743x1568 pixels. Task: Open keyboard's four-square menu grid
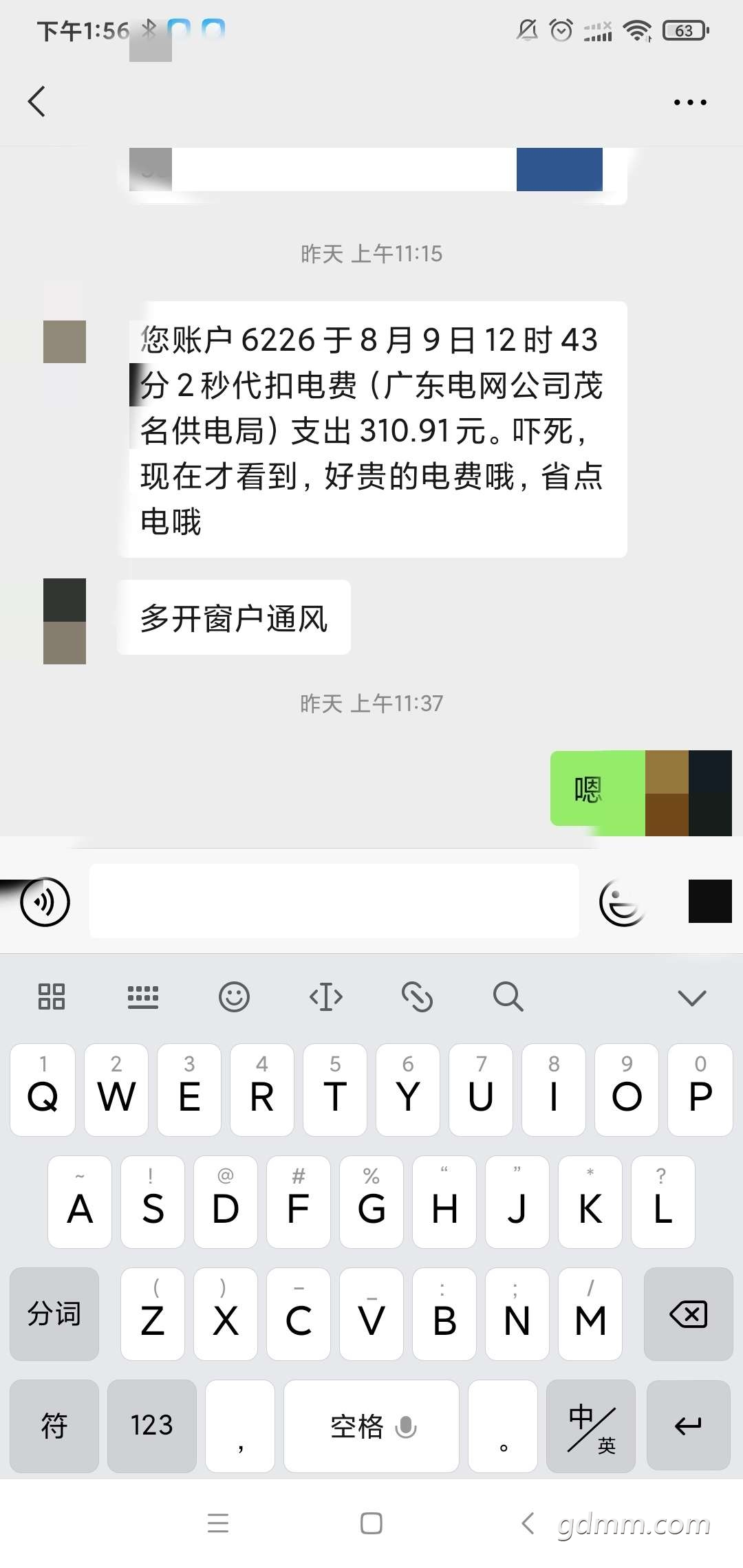click(52, 997)
